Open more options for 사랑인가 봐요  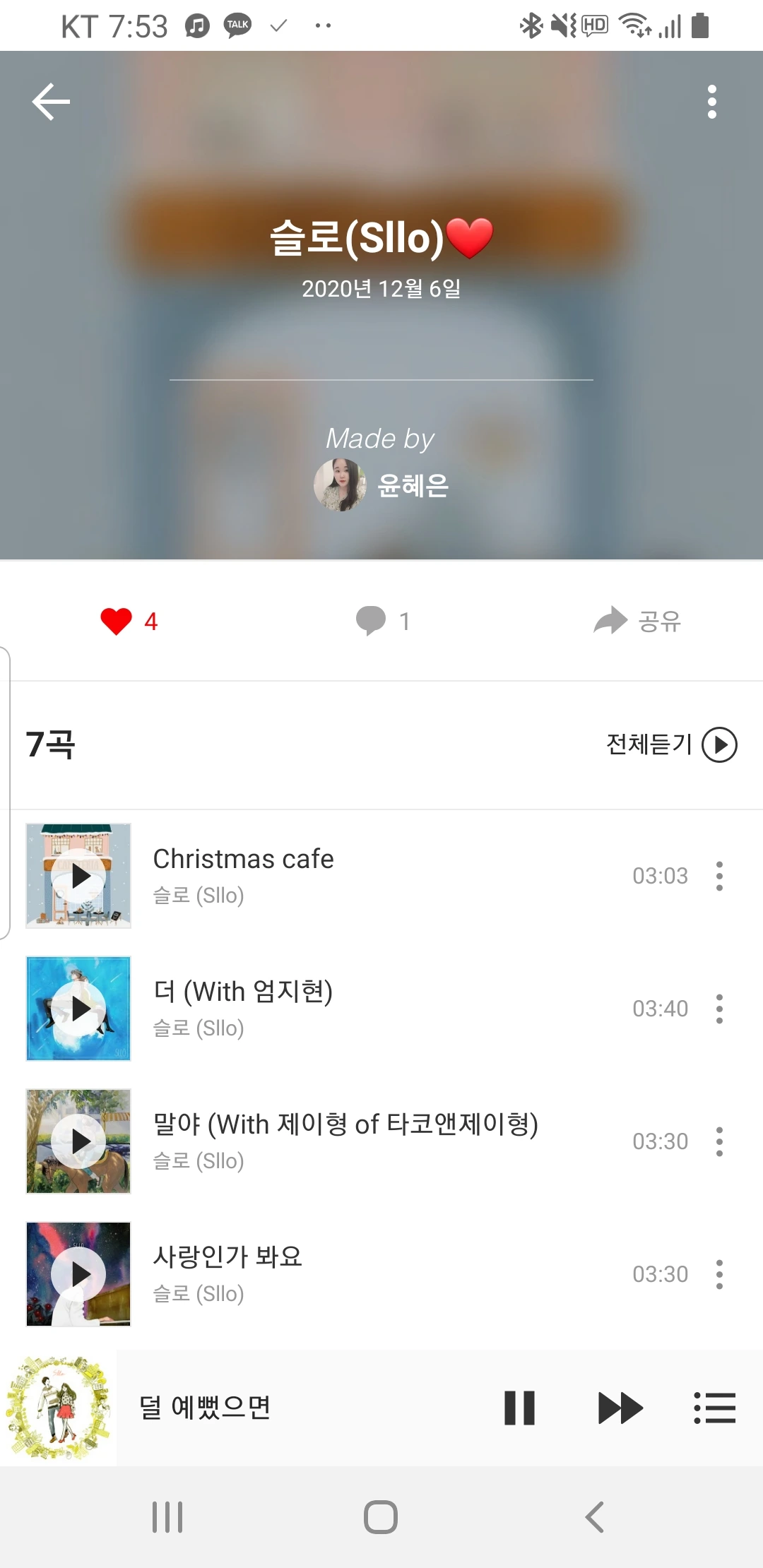point(719,1274)
